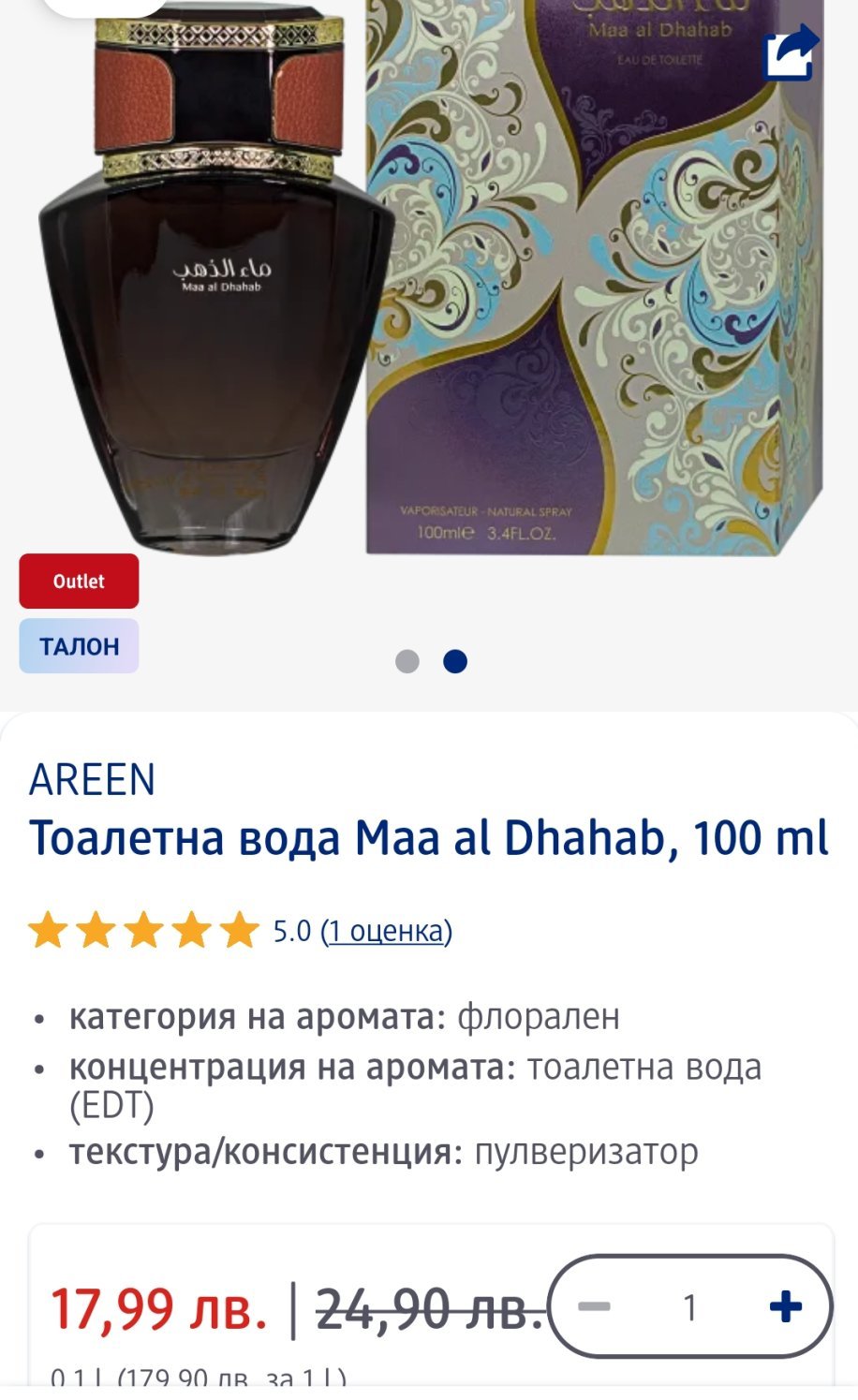Share this perfume product
Viewport: 858px width, 1400px height.
[790, 52]
